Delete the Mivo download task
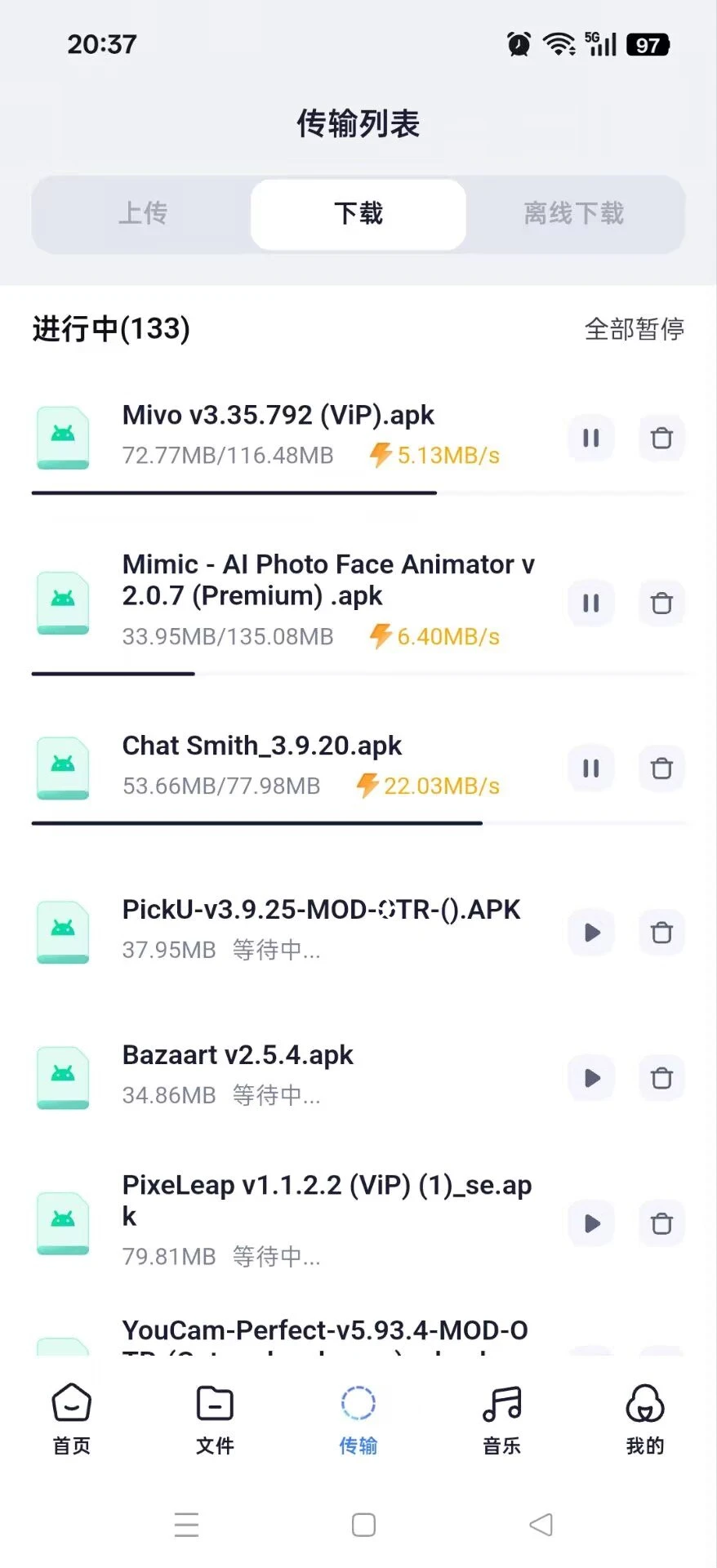The image size is (717, 1568). pos(661,439)
